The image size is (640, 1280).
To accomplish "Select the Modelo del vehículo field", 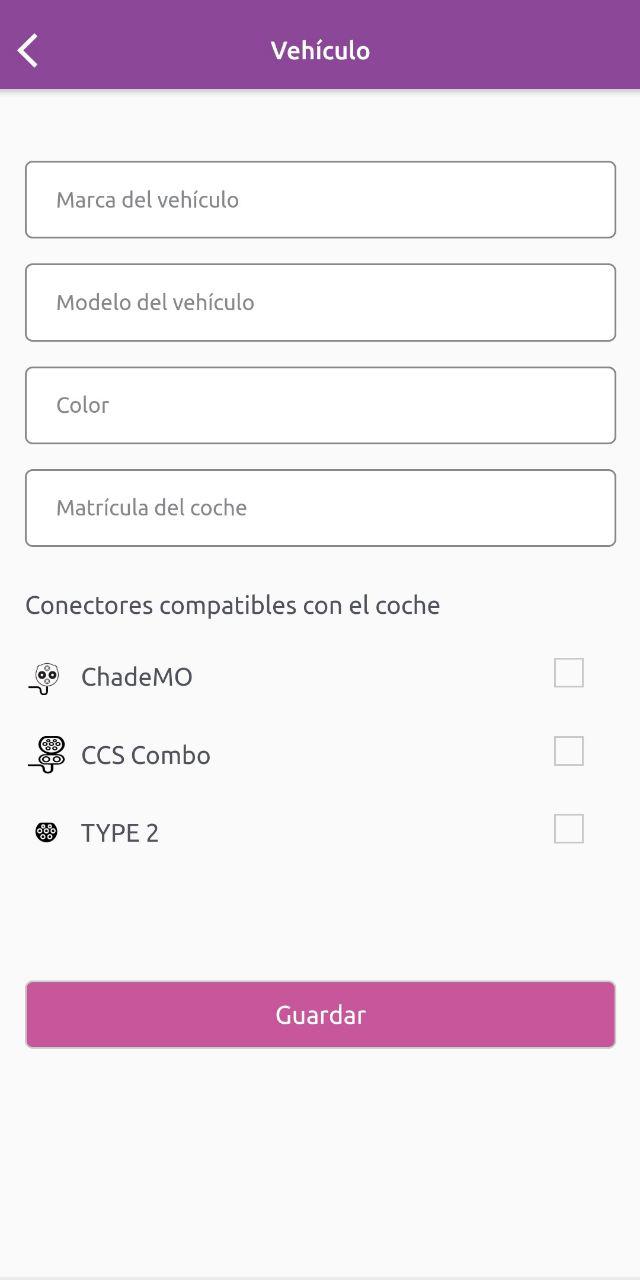I will [320, 302].
